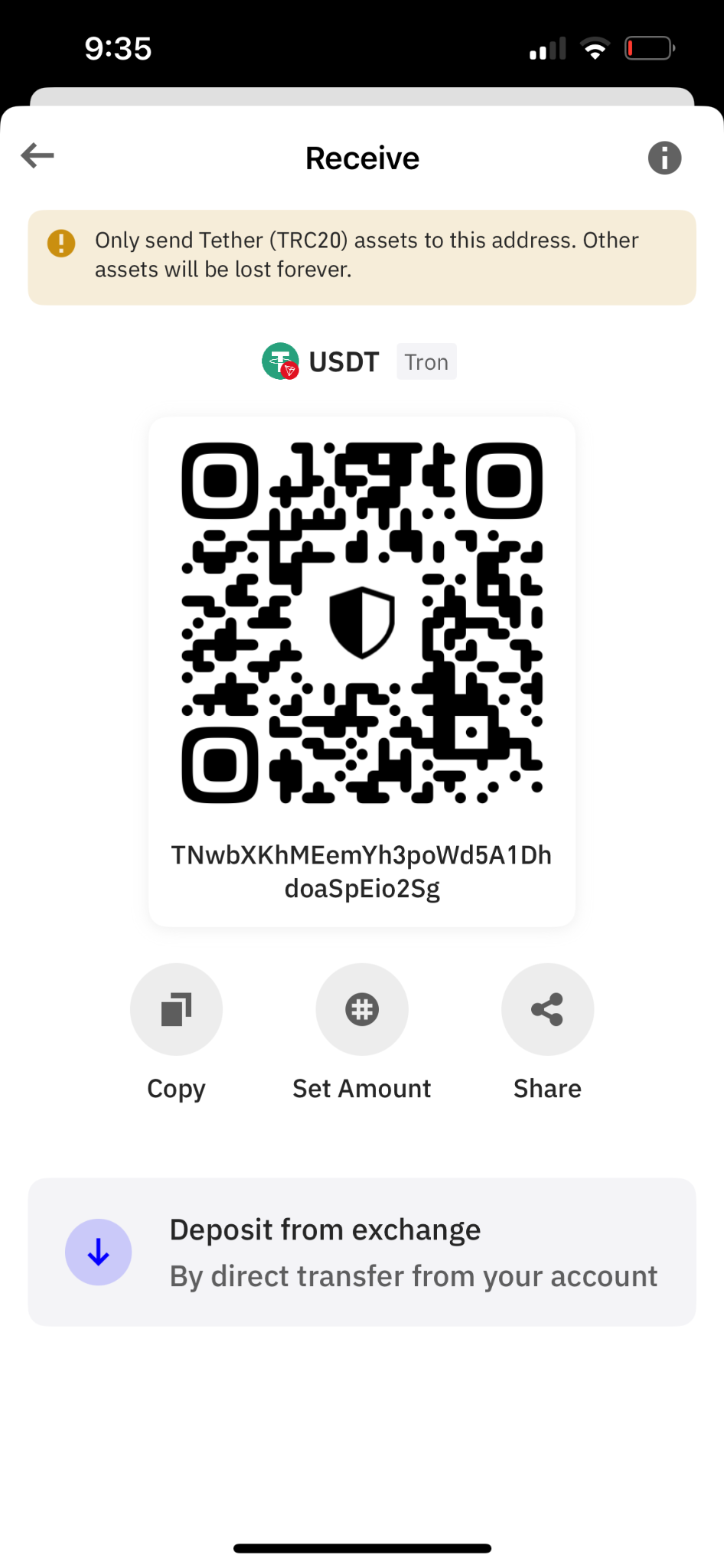Tap the Set Amount hash icon
Viewport: 724px width, 1568px height.
[361, 1009]
